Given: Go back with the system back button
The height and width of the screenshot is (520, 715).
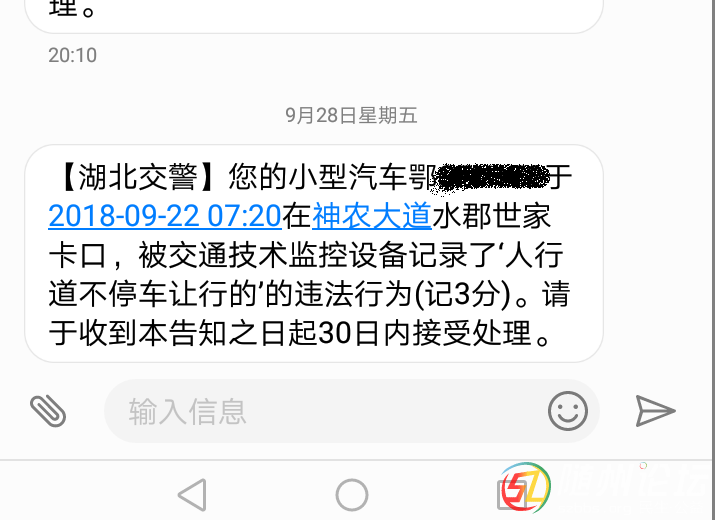Looking at the screenshot, I should [191, 494].
